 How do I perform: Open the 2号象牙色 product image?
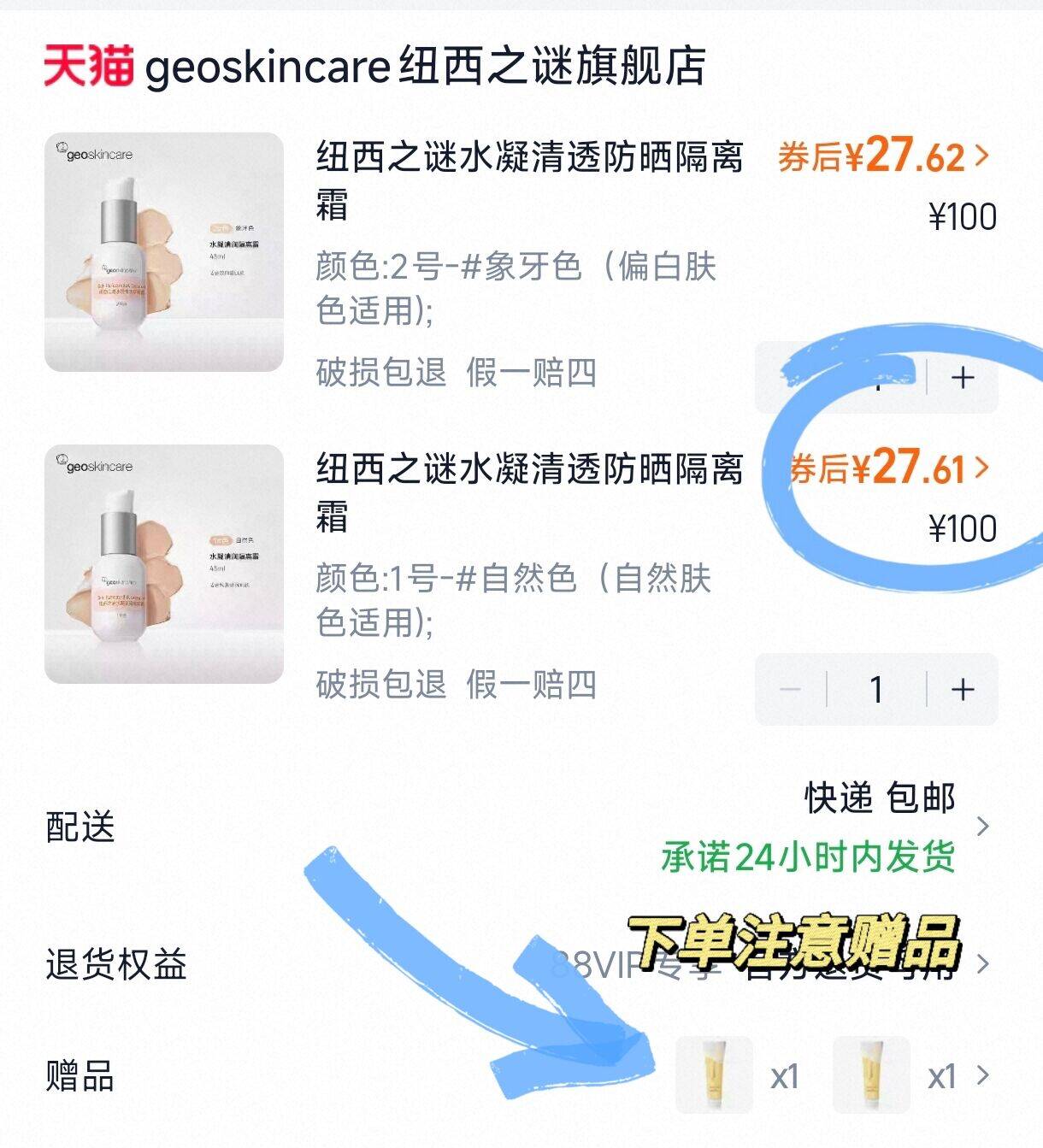[164, 252]
